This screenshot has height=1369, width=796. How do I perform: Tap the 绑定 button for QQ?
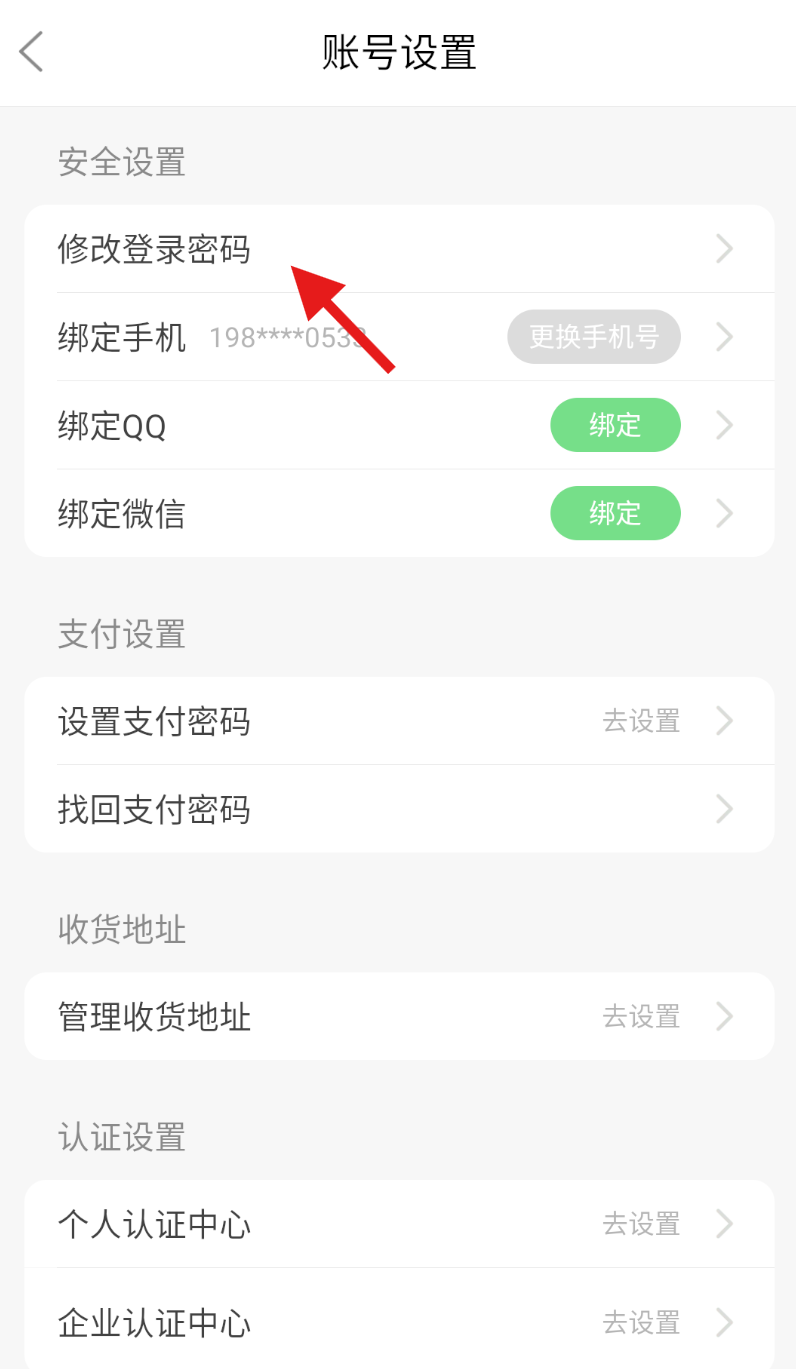615,425
